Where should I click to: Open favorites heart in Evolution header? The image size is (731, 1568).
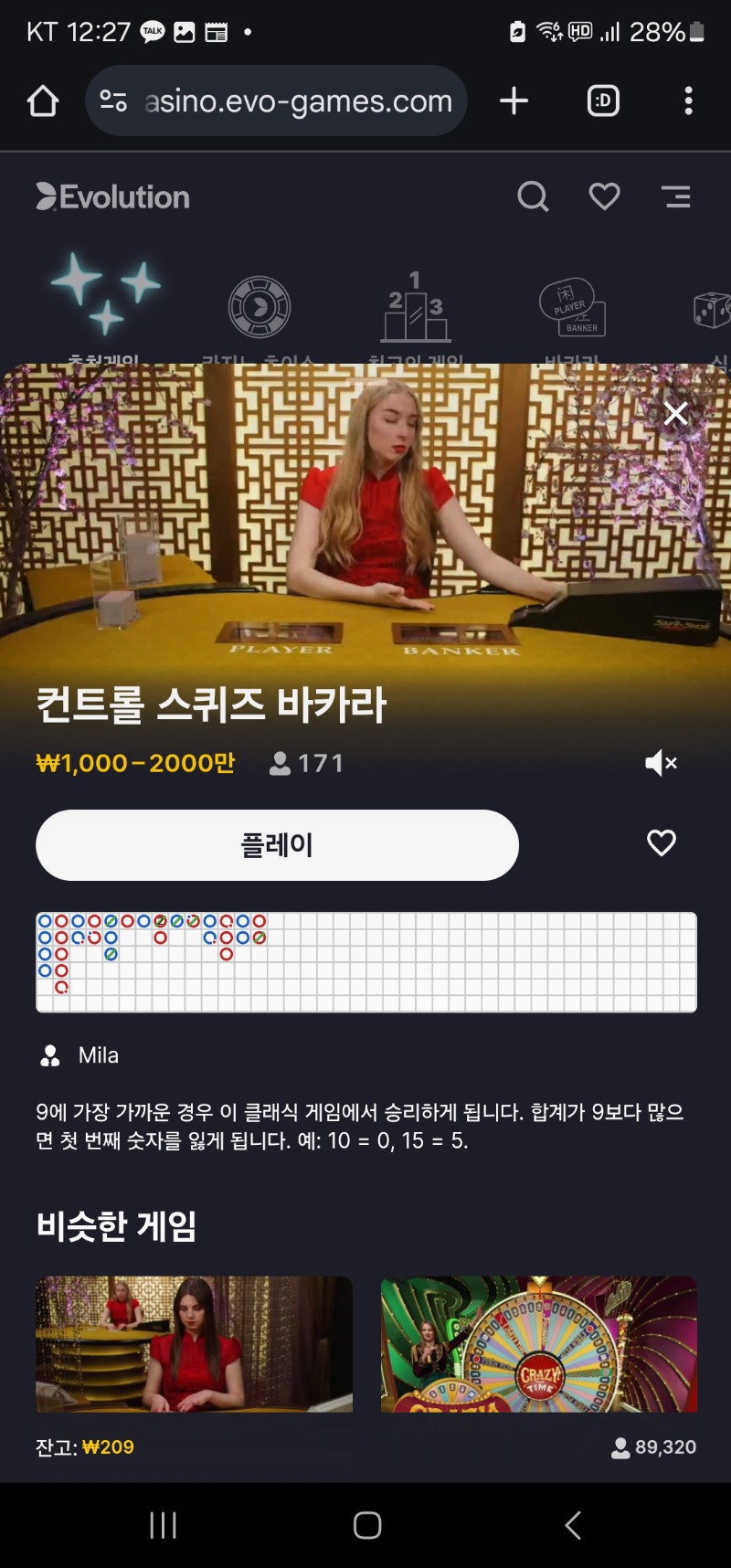pyautogui.click(x=604, y=196)
